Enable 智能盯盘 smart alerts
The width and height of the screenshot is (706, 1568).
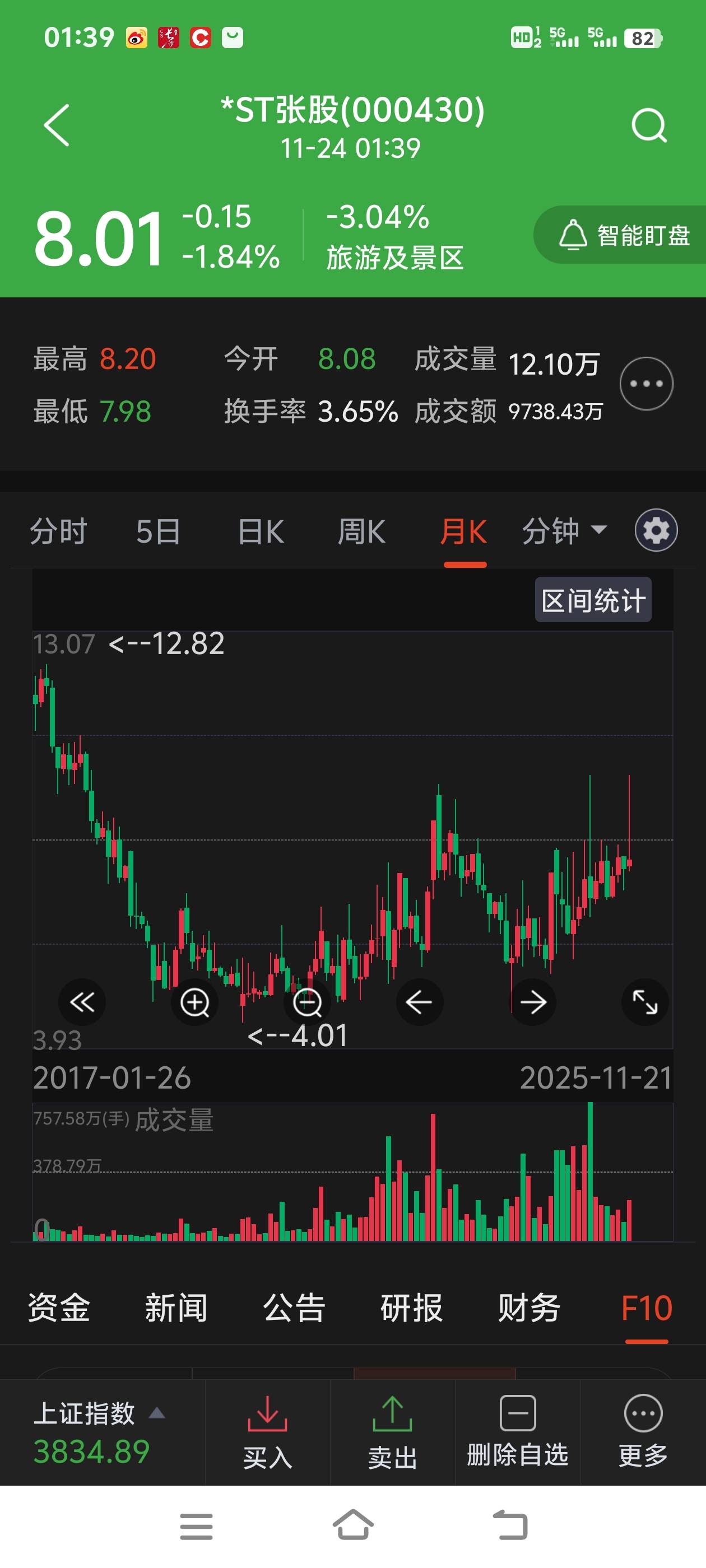click(x=623, y=236)
